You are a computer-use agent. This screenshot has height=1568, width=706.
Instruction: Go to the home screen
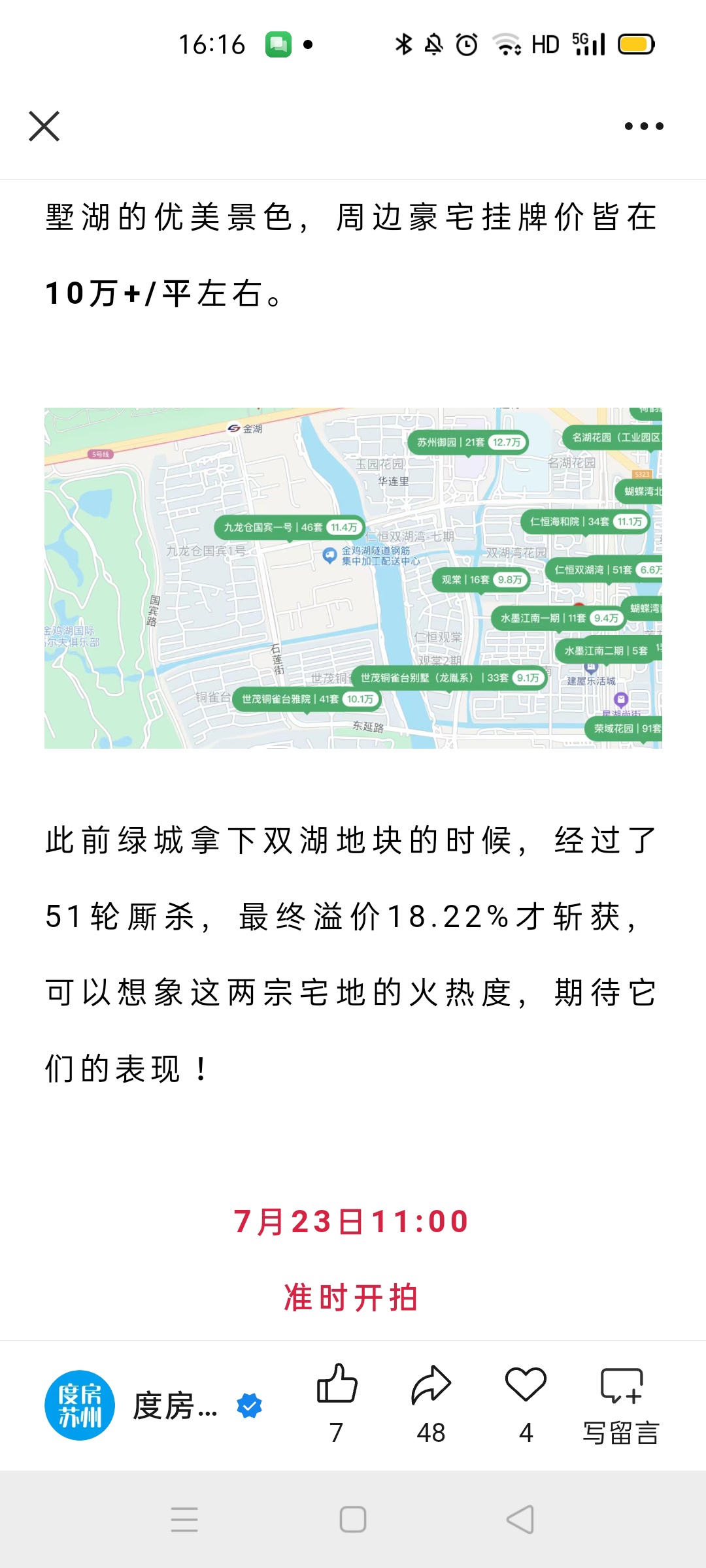[353, 1520]
